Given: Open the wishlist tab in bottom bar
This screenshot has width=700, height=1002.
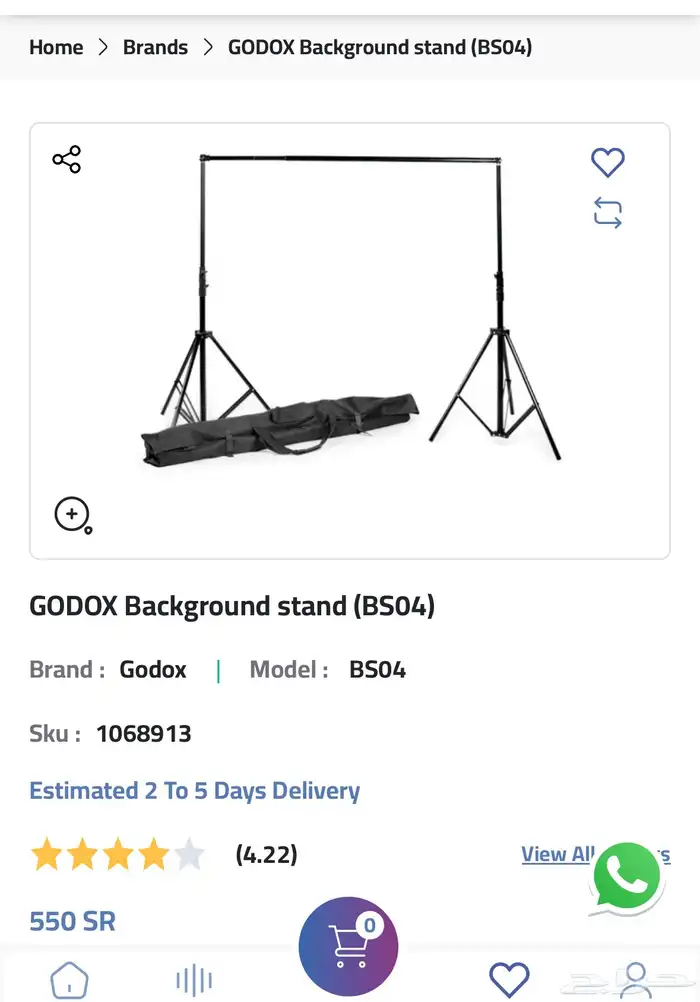Looking at the screenshot, I should pyautogui.click(x=509, y=979).
